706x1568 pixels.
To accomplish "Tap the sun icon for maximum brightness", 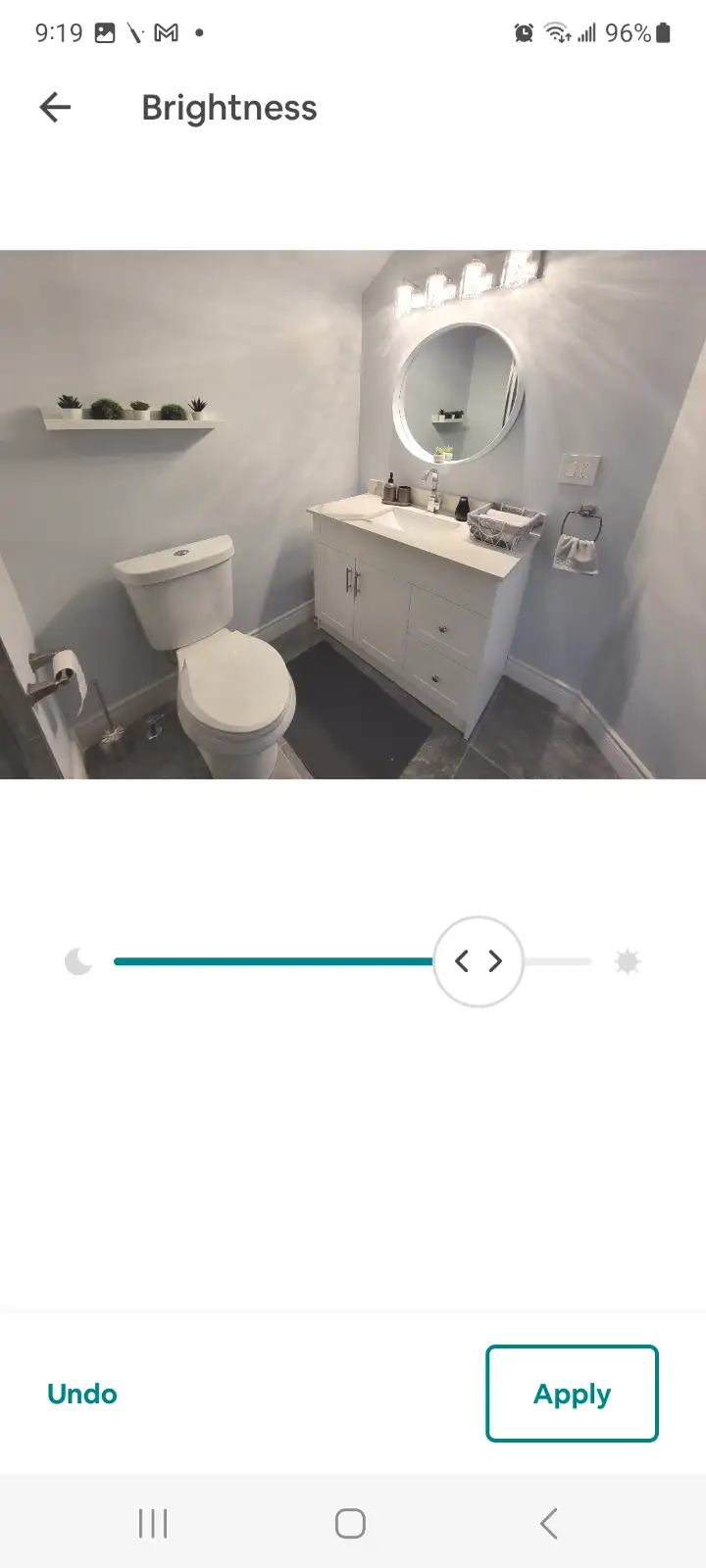I will [x=628, y=961].
